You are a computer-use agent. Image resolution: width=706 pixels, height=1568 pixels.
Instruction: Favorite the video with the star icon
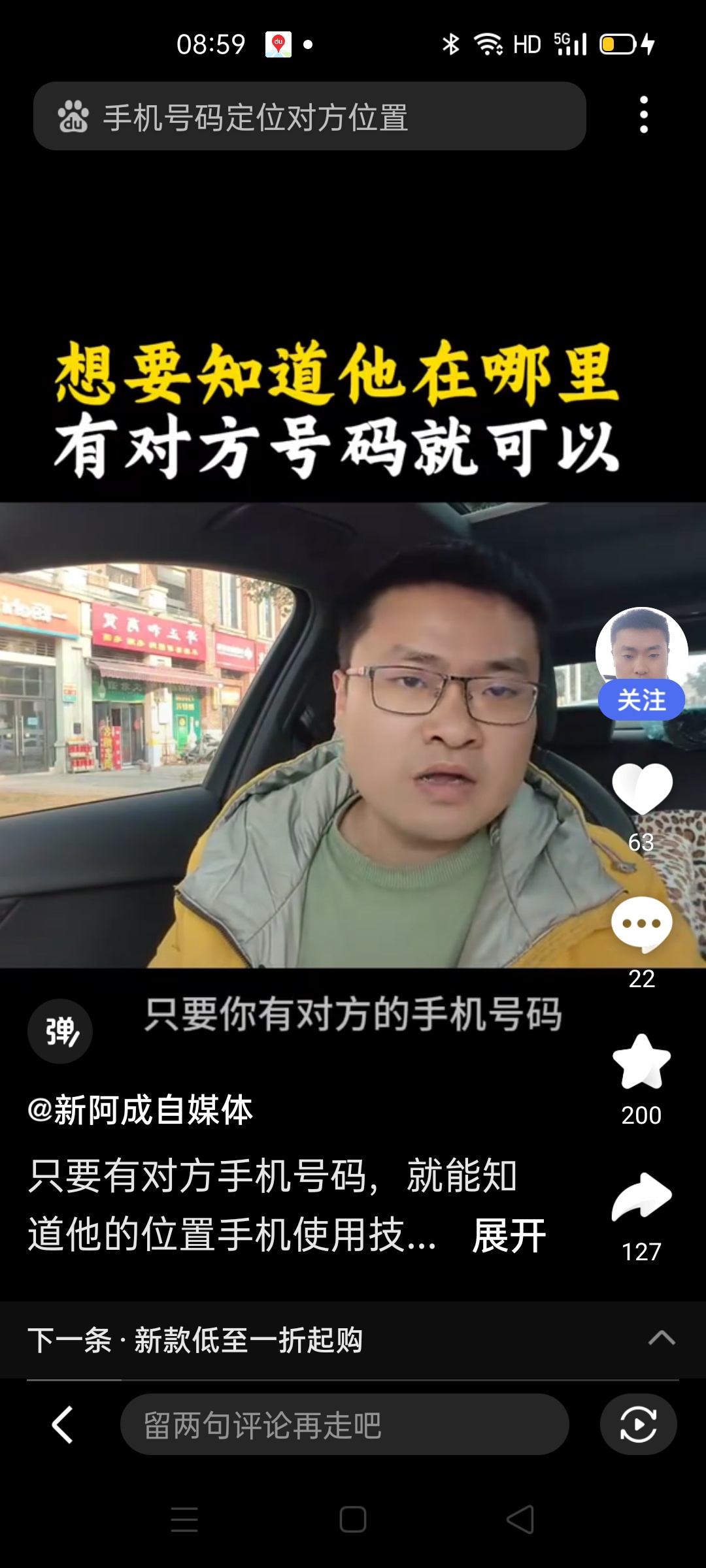click(641, 1062)
